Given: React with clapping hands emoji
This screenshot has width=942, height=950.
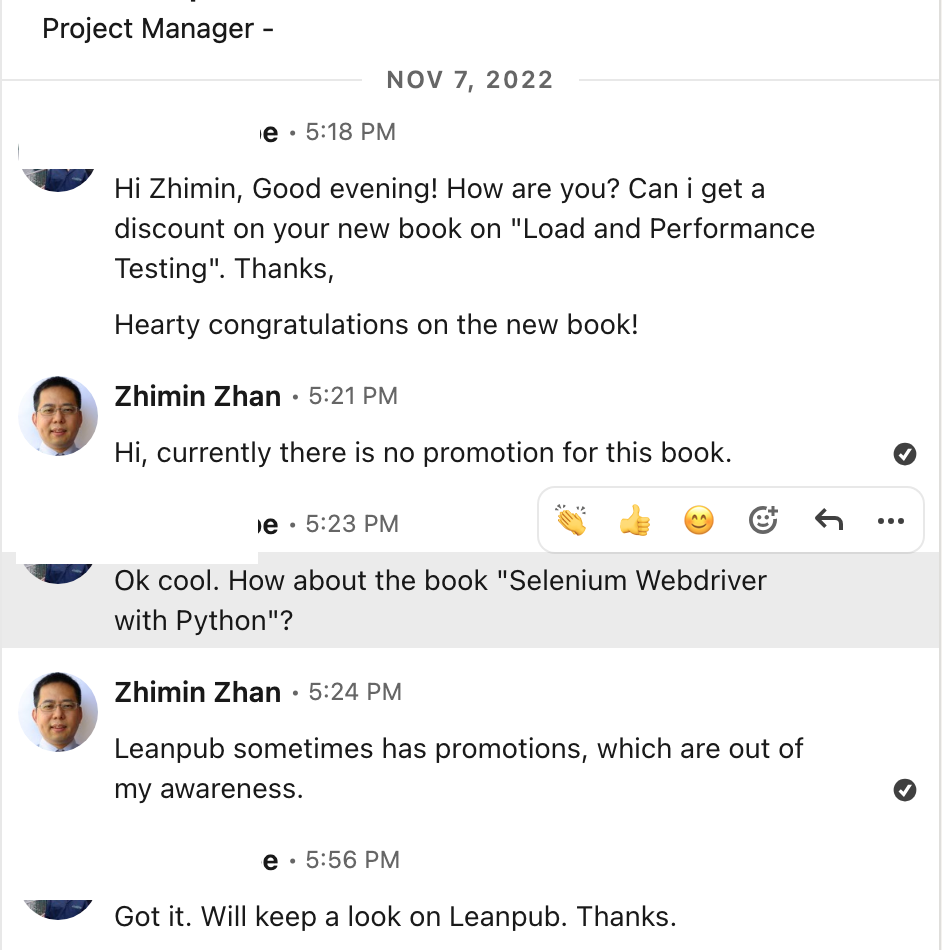Looking at the screenshot, I should pyautogui.click(x=571, y=520).
